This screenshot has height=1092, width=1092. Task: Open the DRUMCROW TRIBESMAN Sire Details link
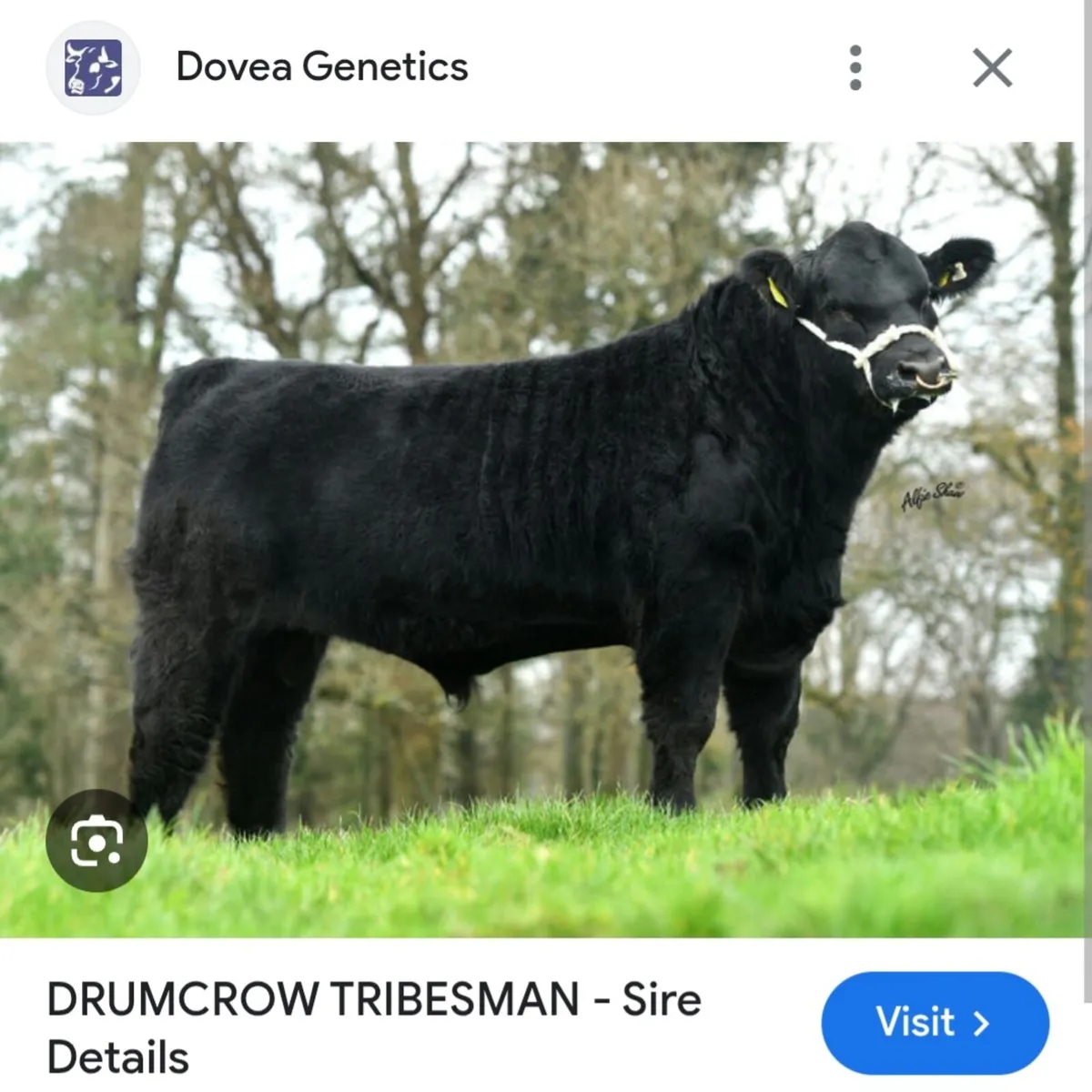coord(373,1027)
